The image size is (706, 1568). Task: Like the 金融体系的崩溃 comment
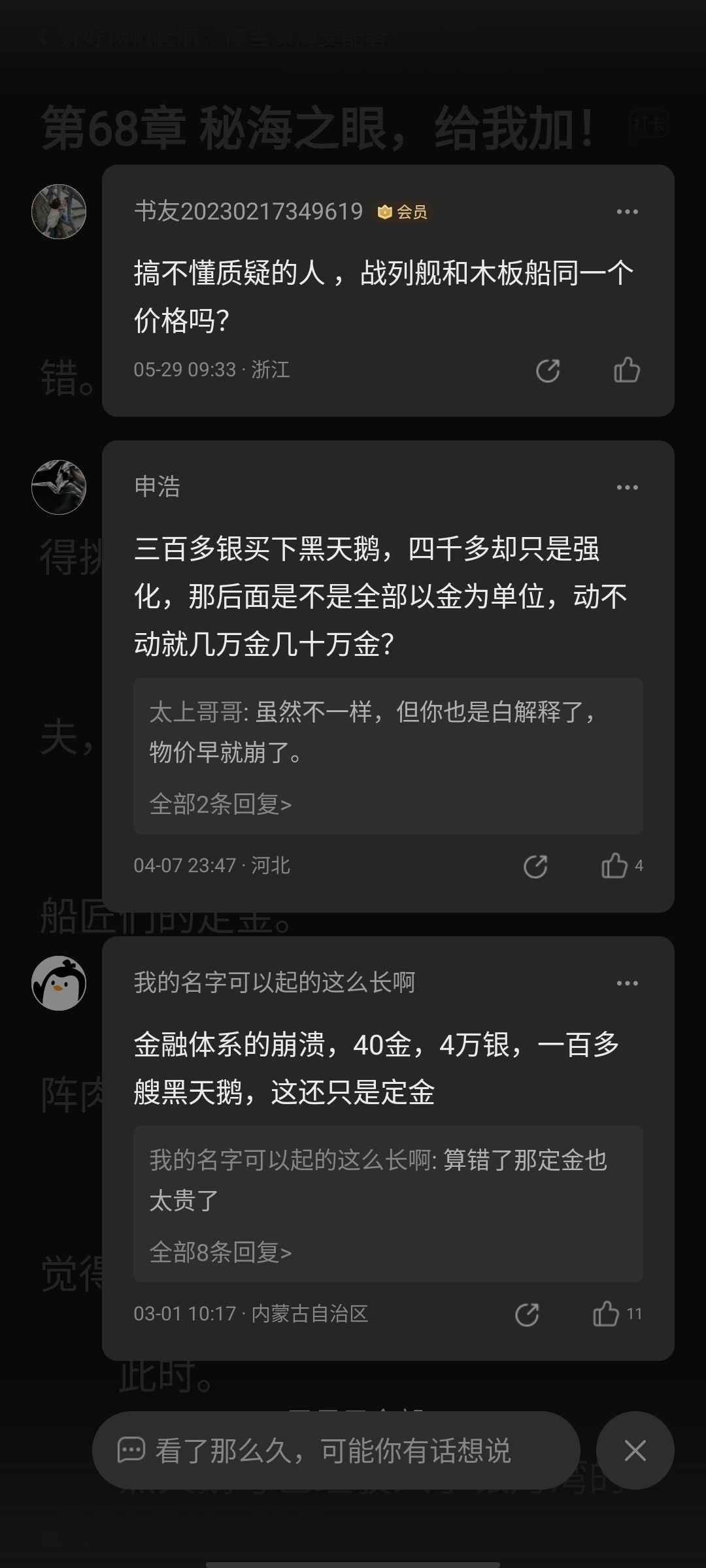coord(606,1314)
